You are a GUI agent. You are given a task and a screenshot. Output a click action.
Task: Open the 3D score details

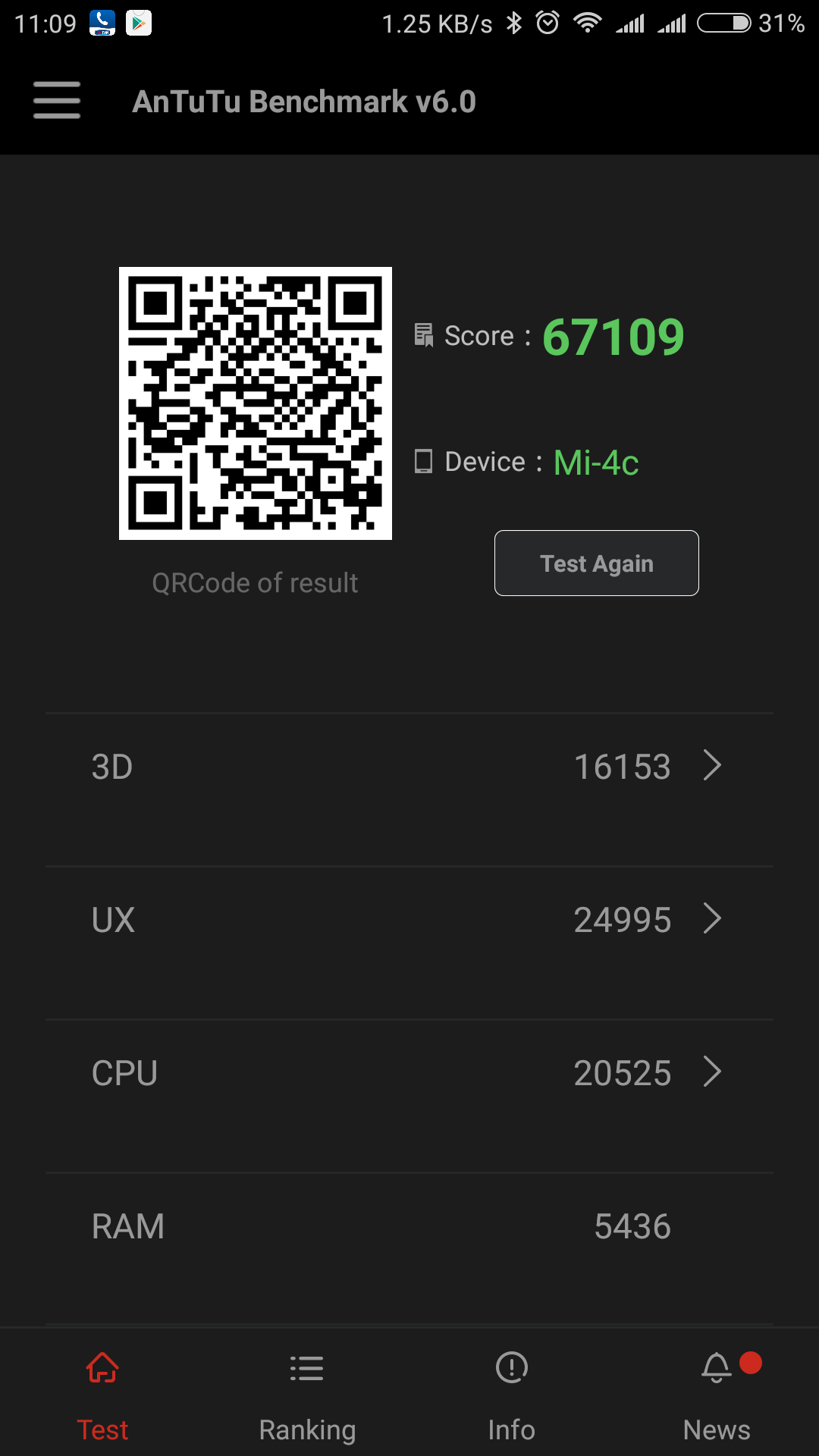click(x=409, y=767)
